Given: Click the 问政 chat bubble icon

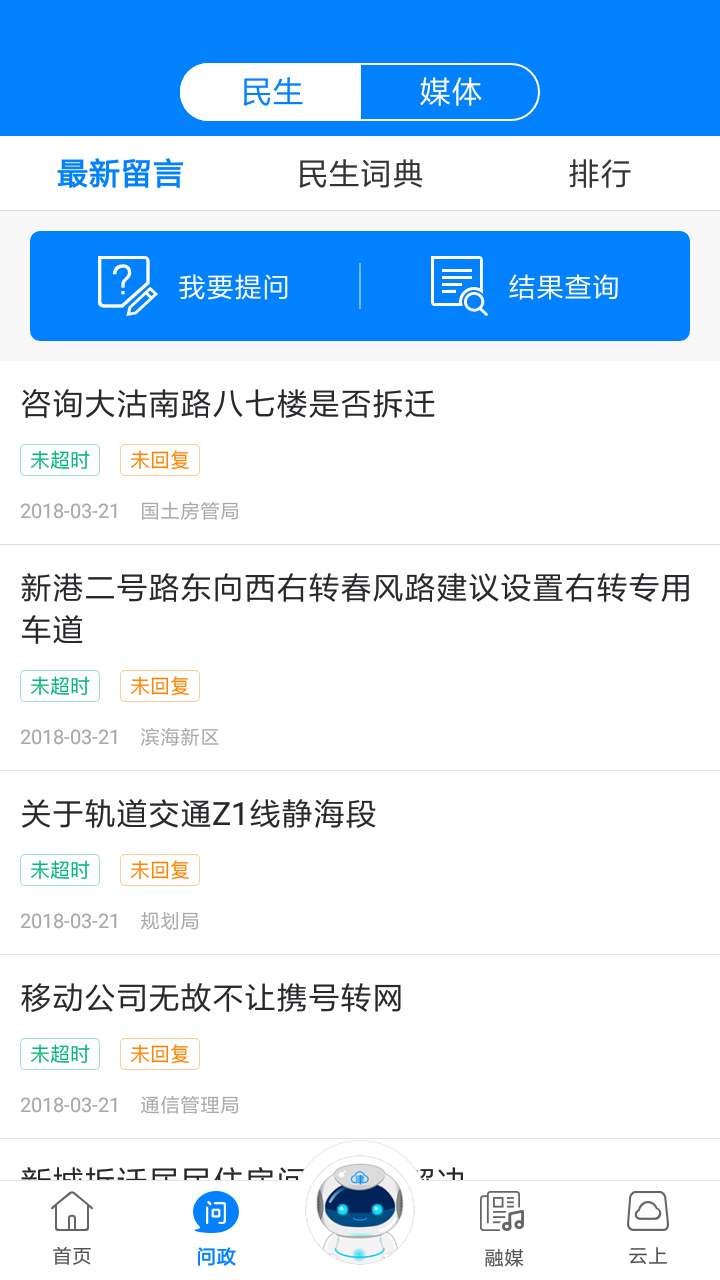Looking at the screenshot, I should 215,1210.
